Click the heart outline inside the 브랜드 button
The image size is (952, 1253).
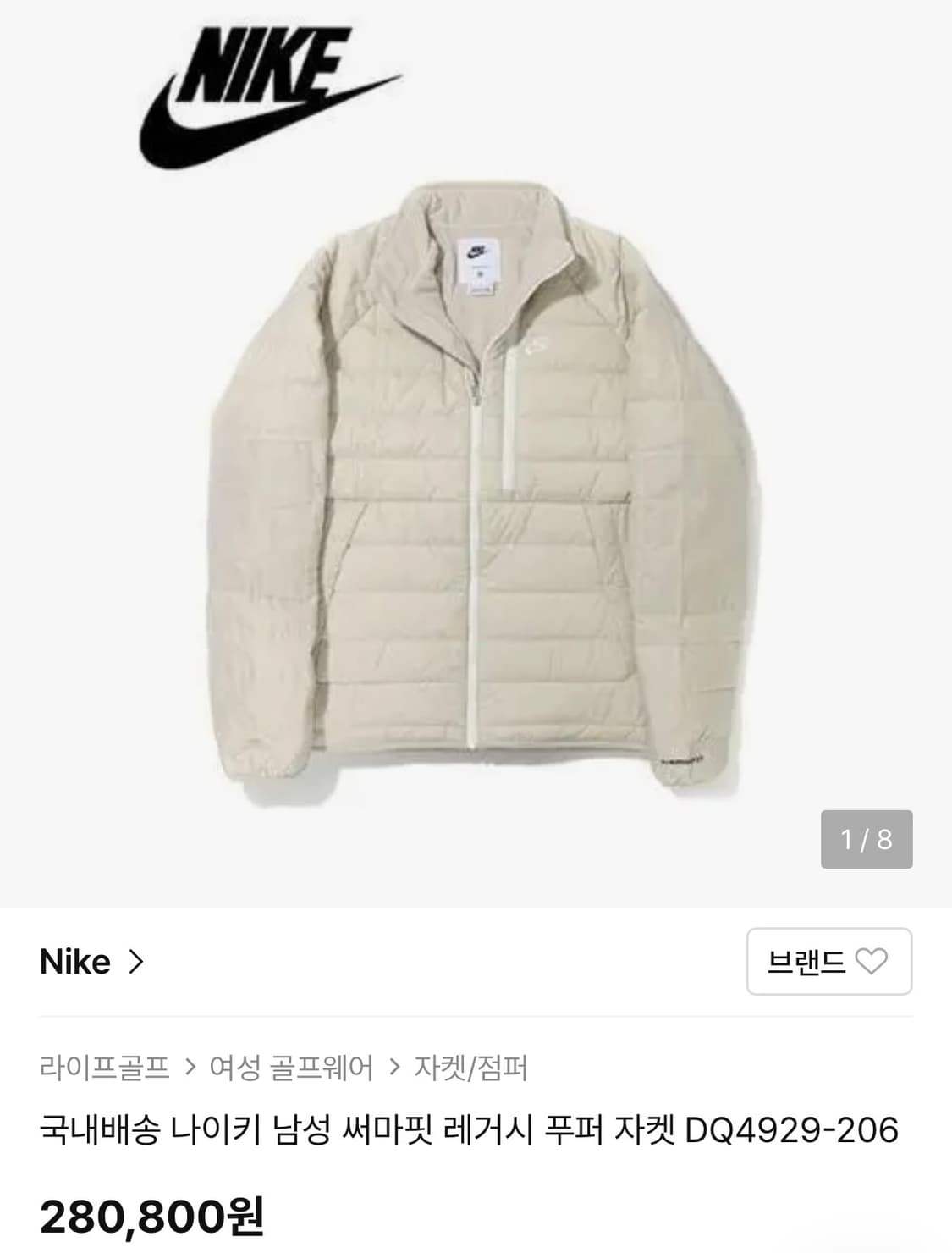click(x=873, y=963)
